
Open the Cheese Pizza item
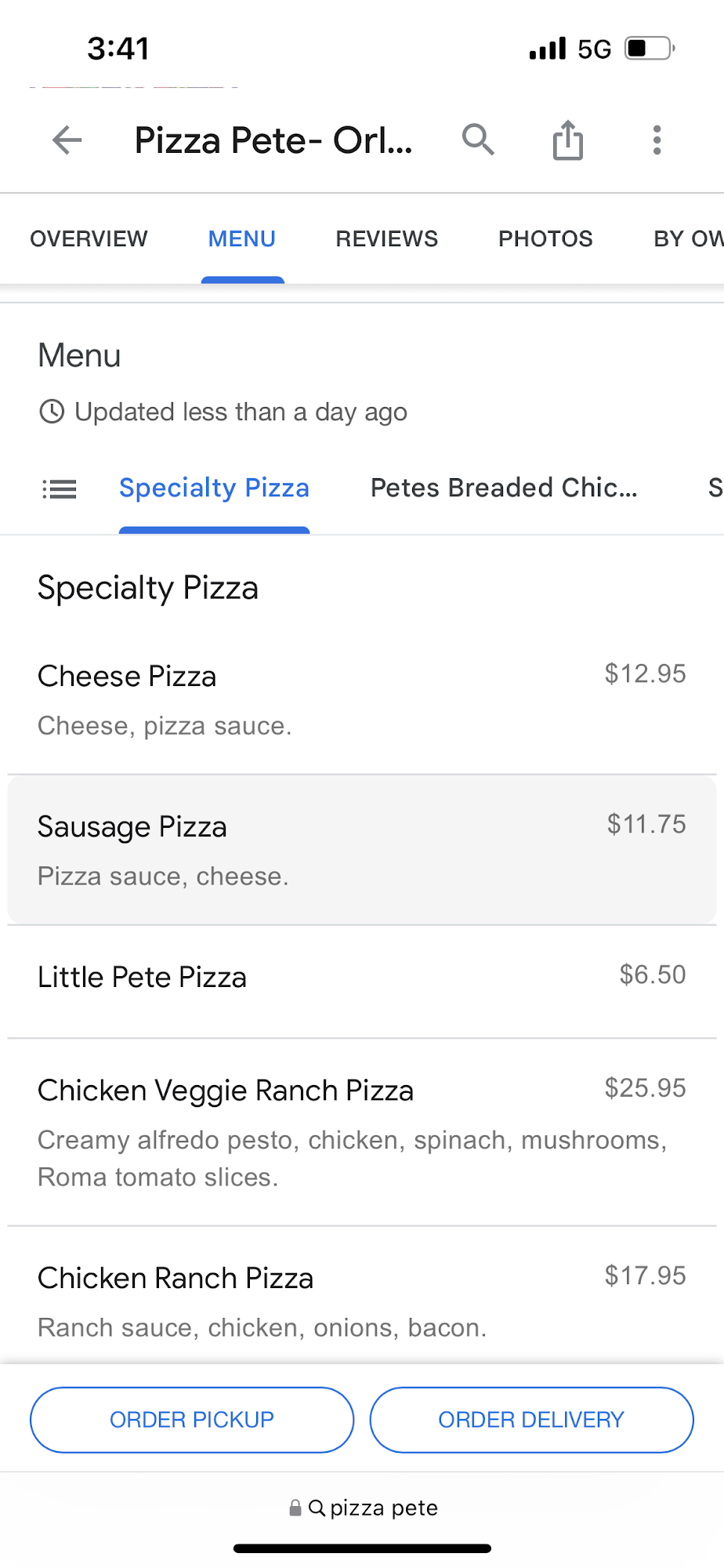click(362, 699)
